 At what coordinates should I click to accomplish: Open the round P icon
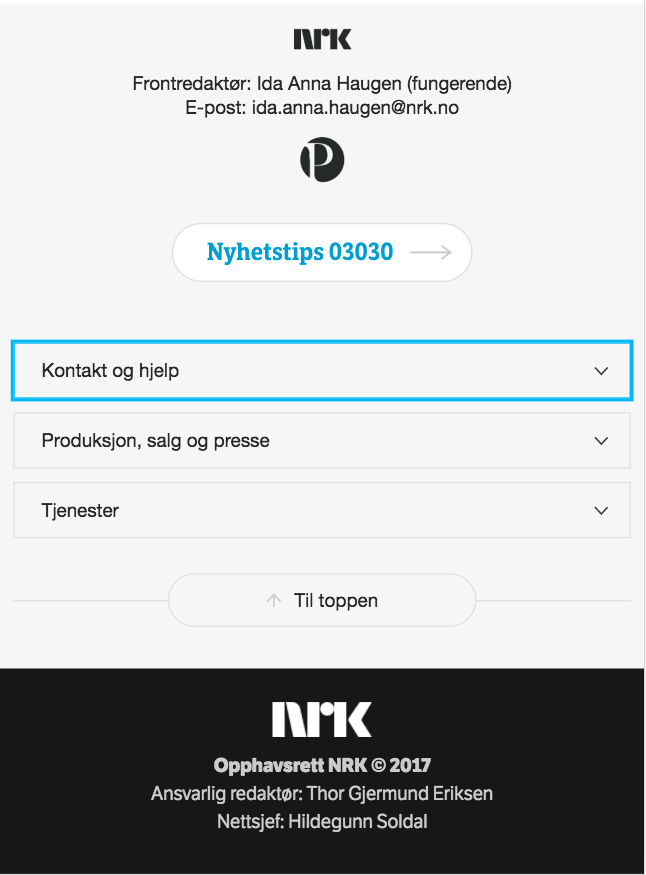[322, 160]
